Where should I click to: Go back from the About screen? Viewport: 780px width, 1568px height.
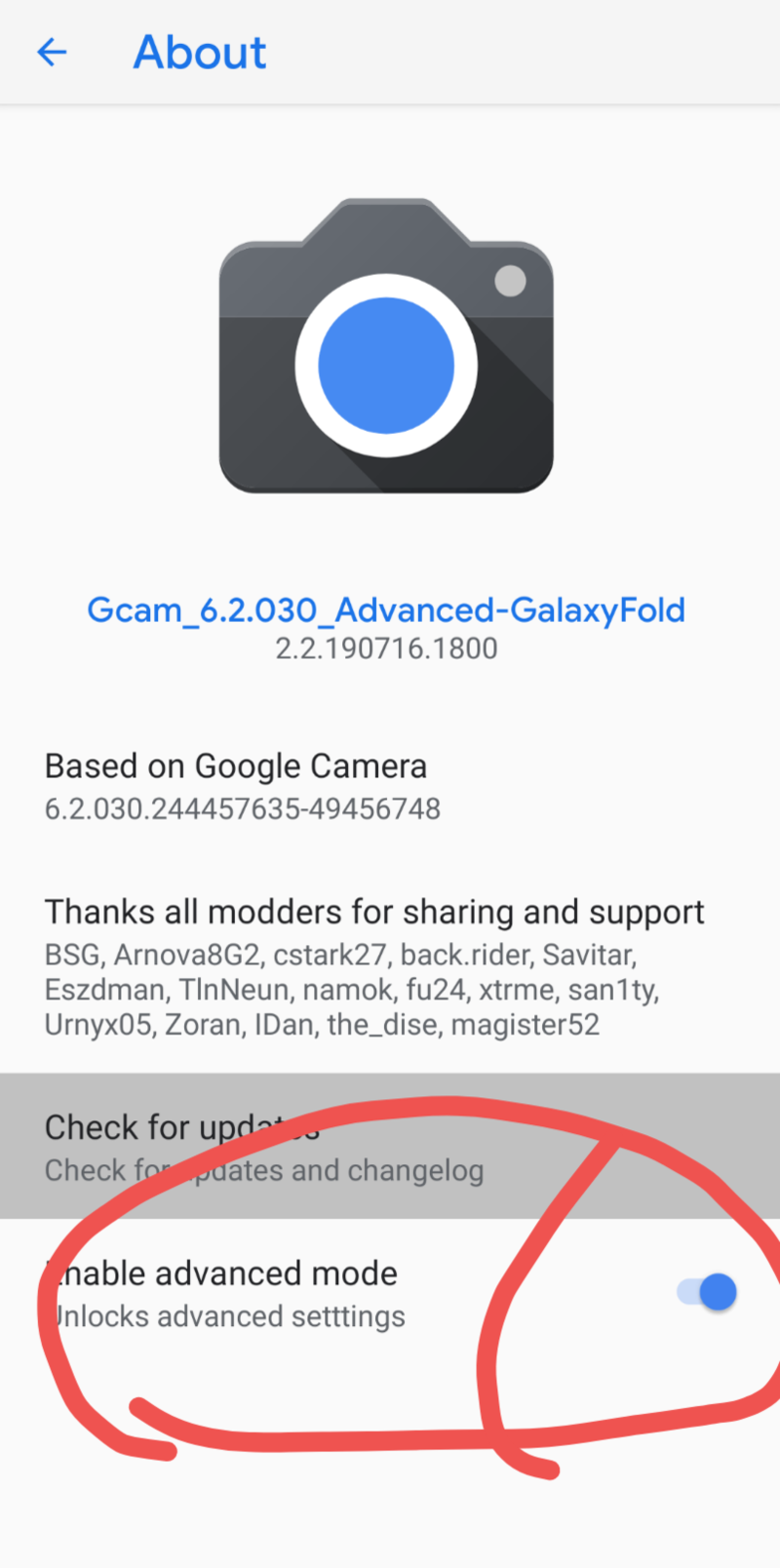pos(52,53)
